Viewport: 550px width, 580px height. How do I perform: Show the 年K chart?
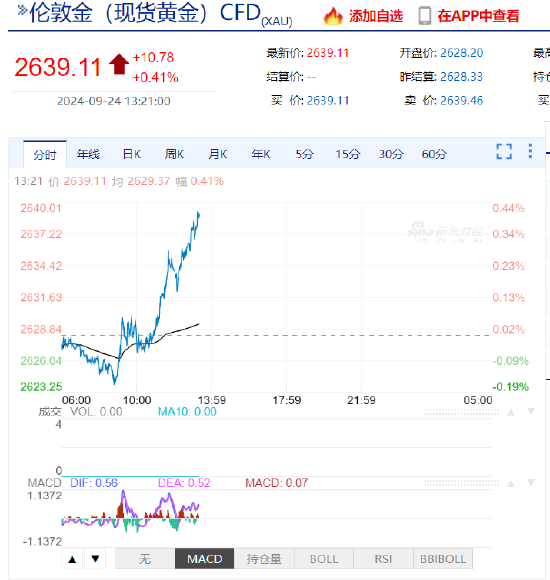261,154
